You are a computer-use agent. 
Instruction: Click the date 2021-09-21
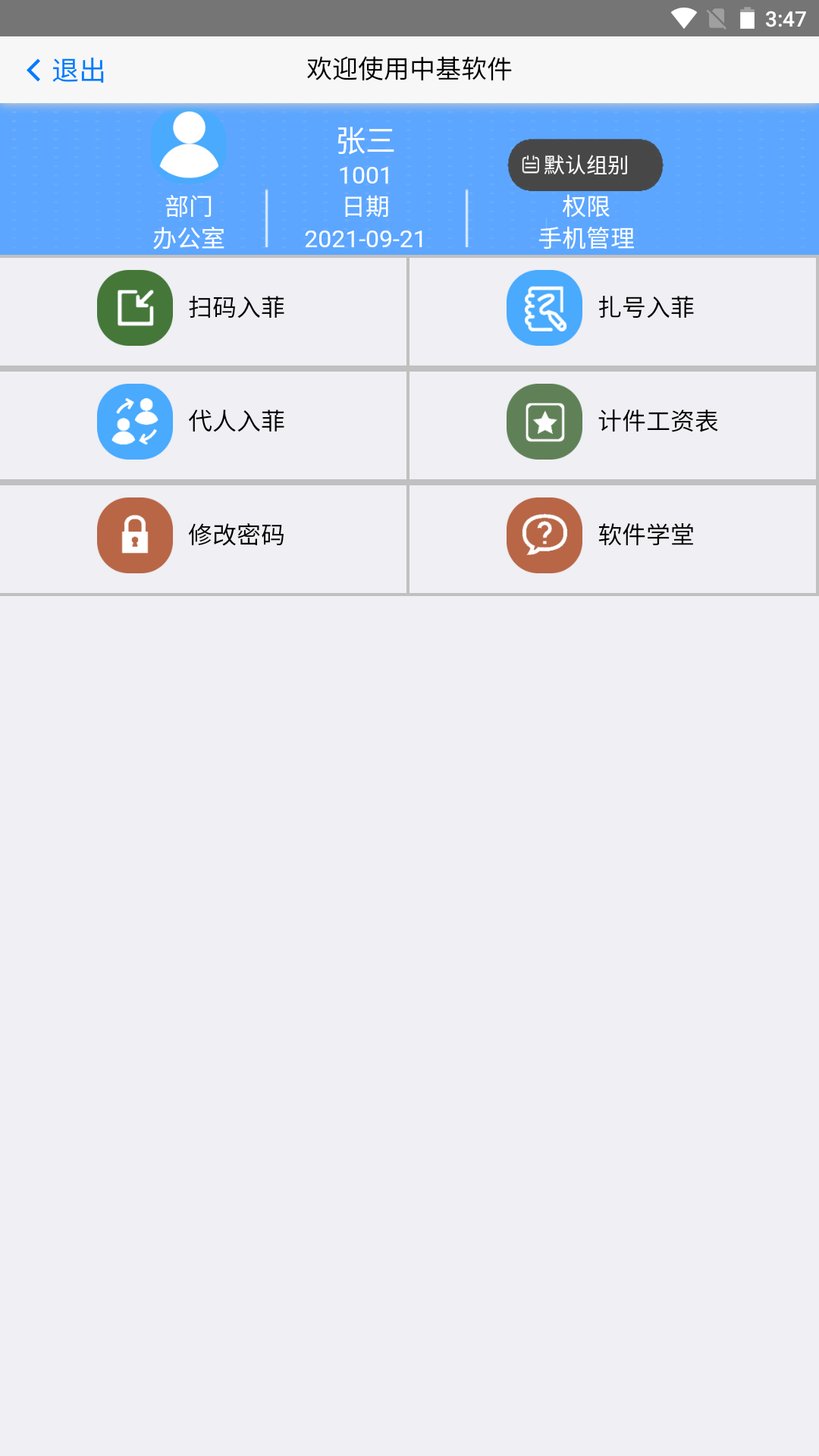[365, 239]
